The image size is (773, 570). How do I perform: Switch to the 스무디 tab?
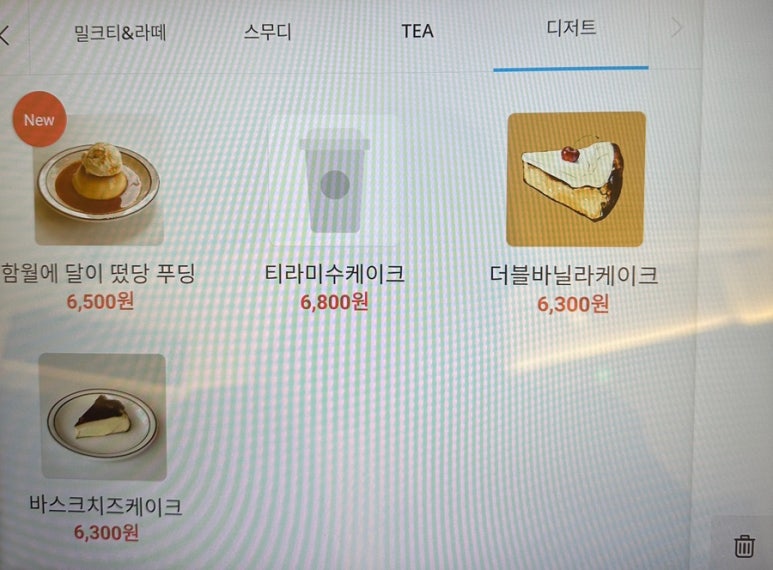click(267, 31)
